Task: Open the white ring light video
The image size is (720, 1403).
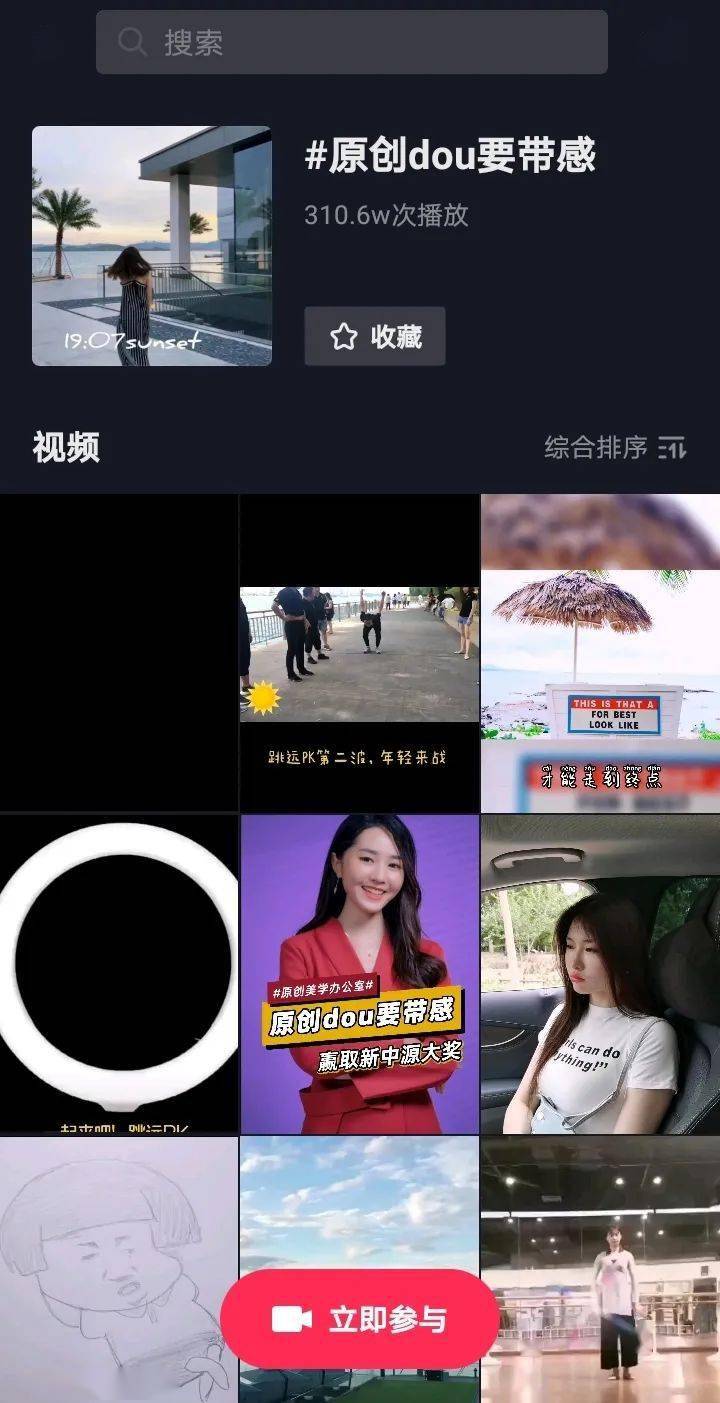Action: (119, 973)
